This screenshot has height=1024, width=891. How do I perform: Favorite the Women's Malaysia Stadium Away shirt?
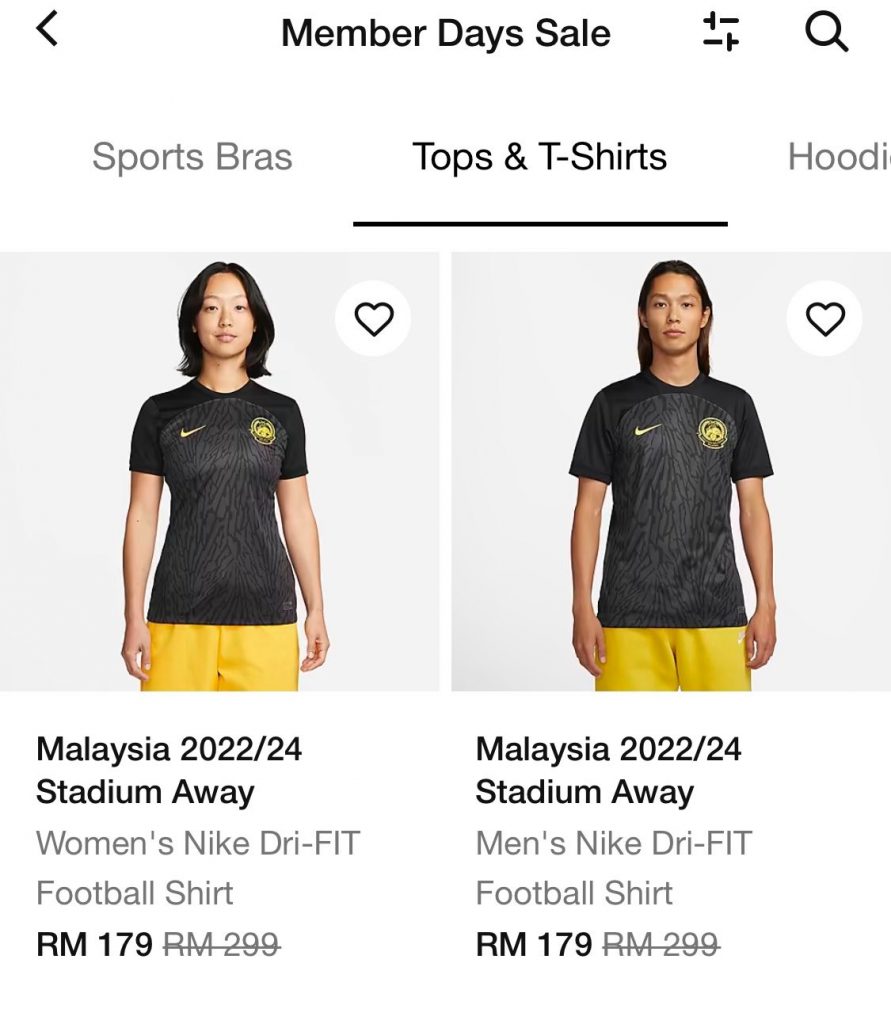tap(373, 319)
